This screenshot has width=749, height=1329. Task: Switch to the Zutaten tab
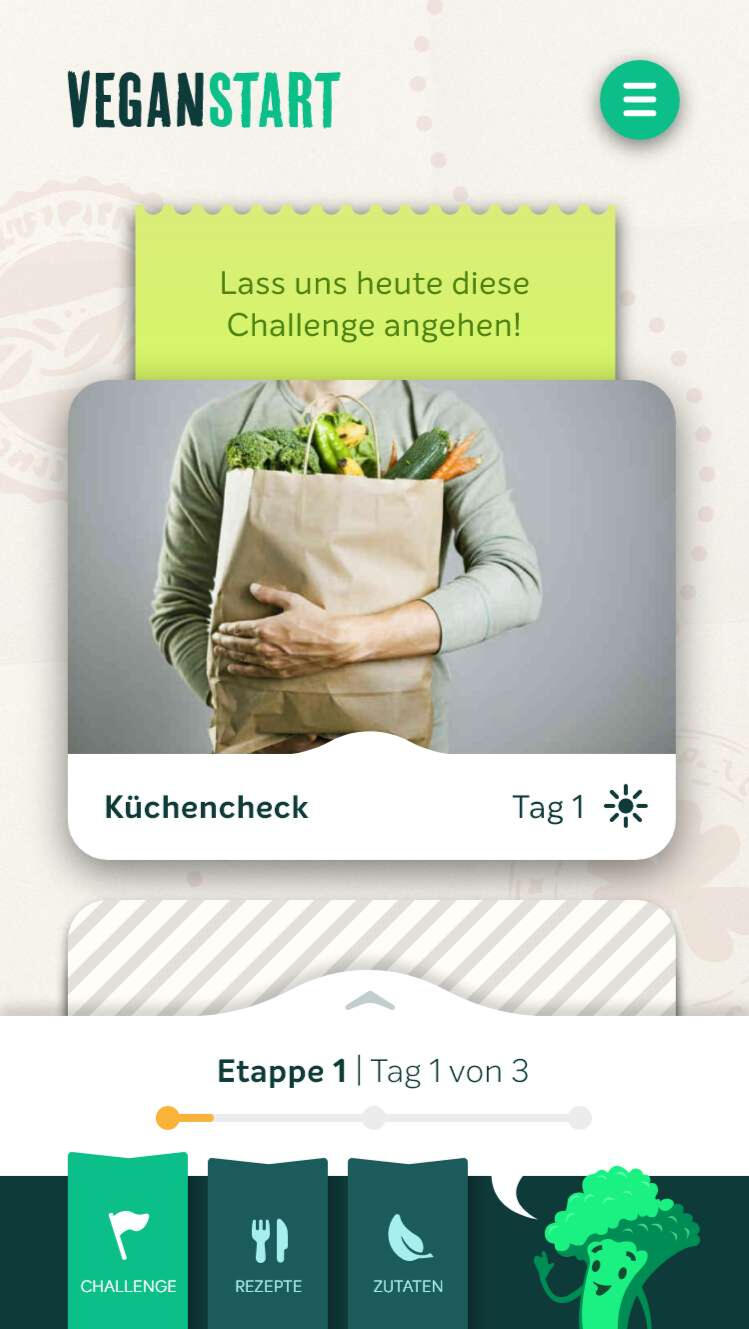(x=408, y=1244)
